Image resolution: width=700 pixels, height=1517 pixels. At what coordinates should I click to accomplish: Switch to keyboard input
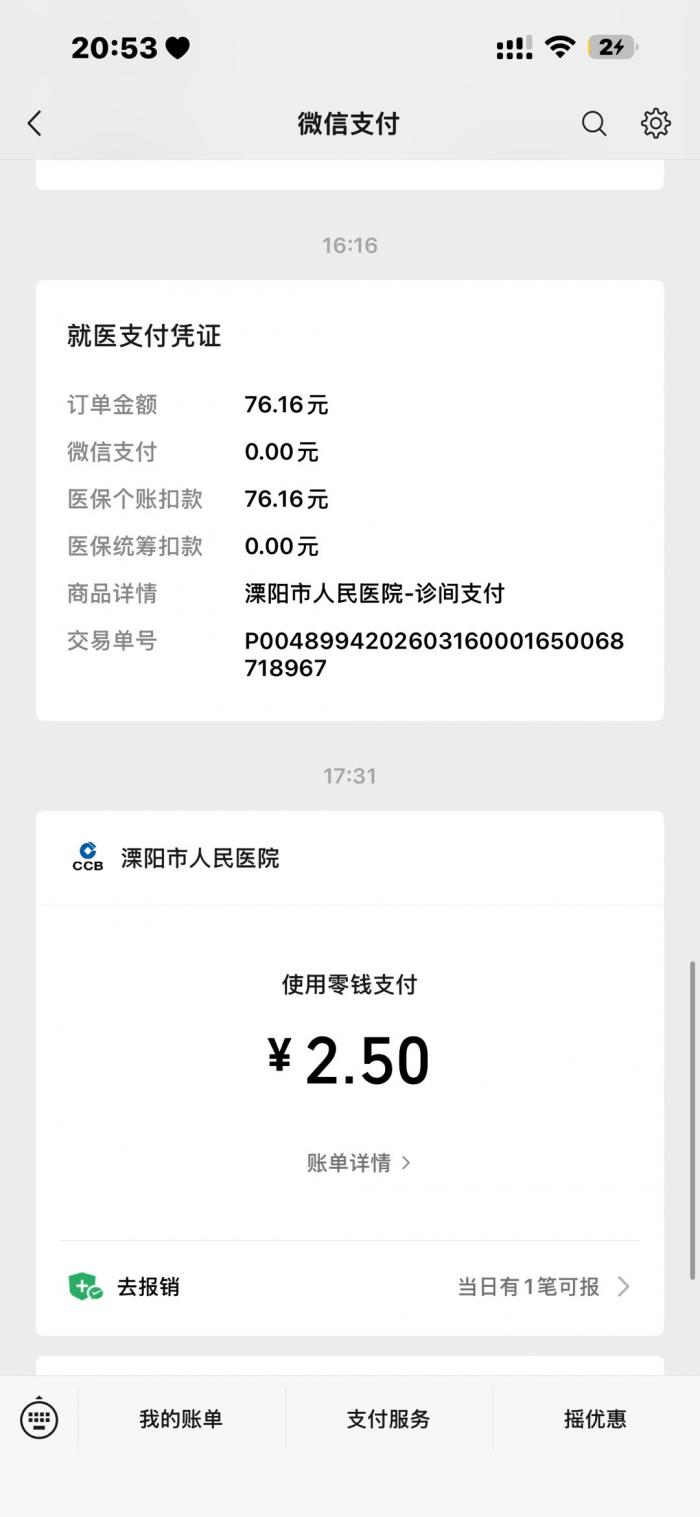39,1418
